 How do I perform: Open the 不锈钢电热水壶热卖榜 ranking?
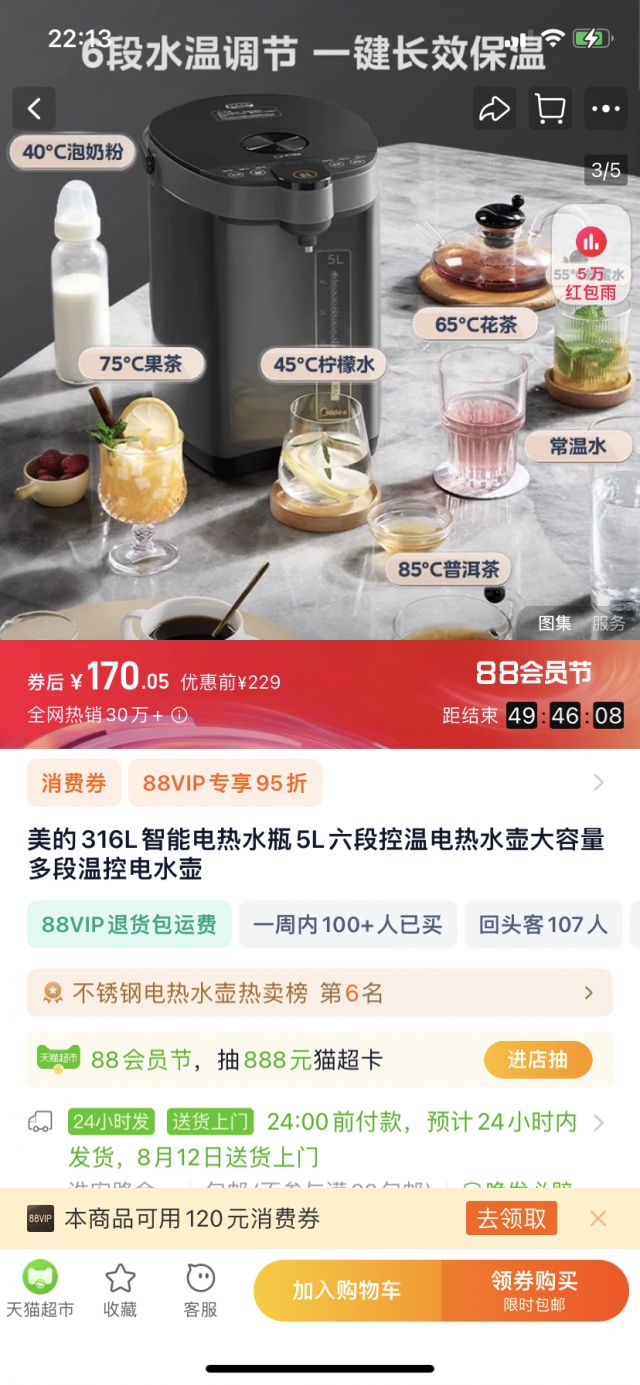coord(320,993)
